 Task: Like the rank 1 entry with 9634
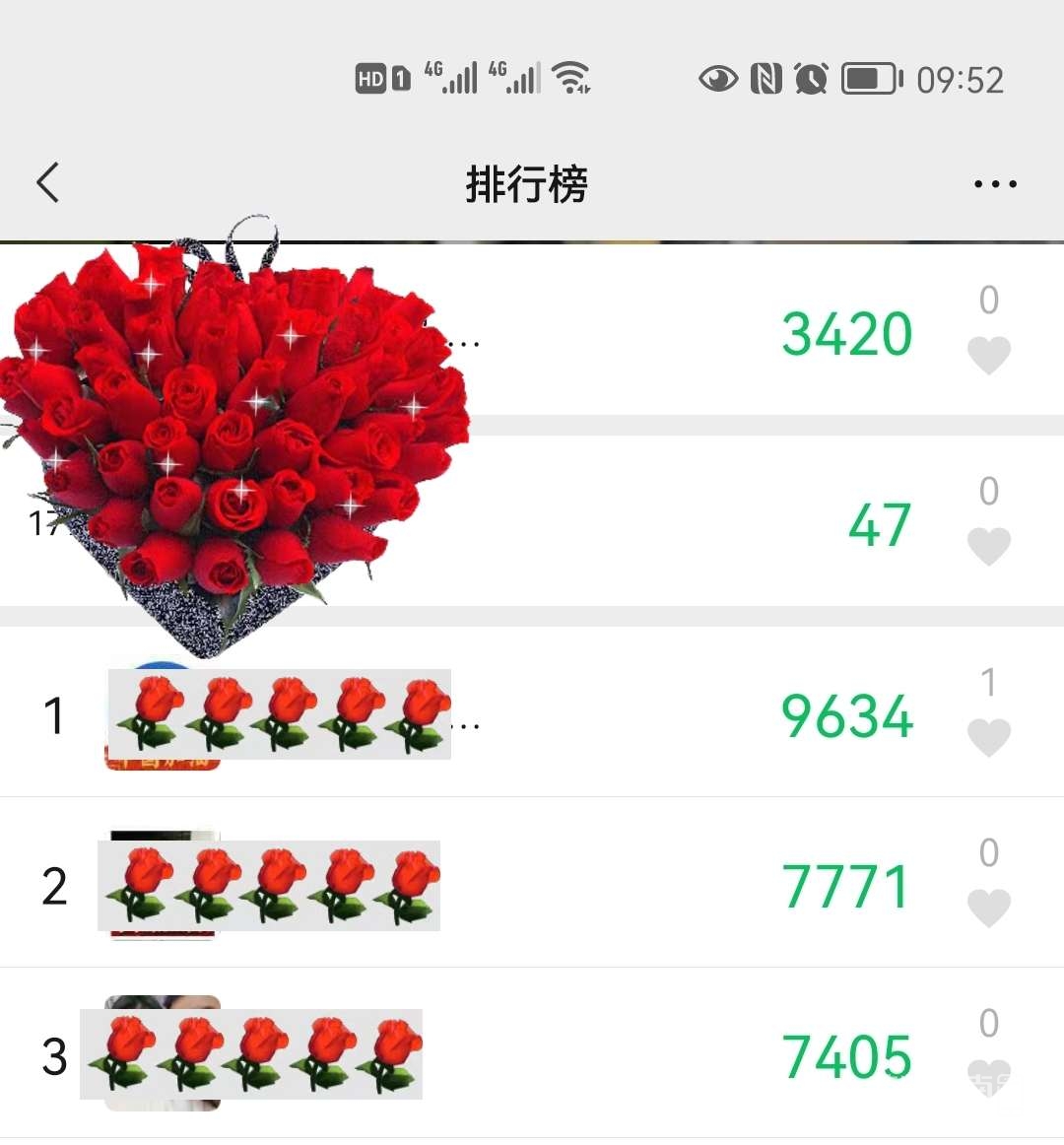989,737
